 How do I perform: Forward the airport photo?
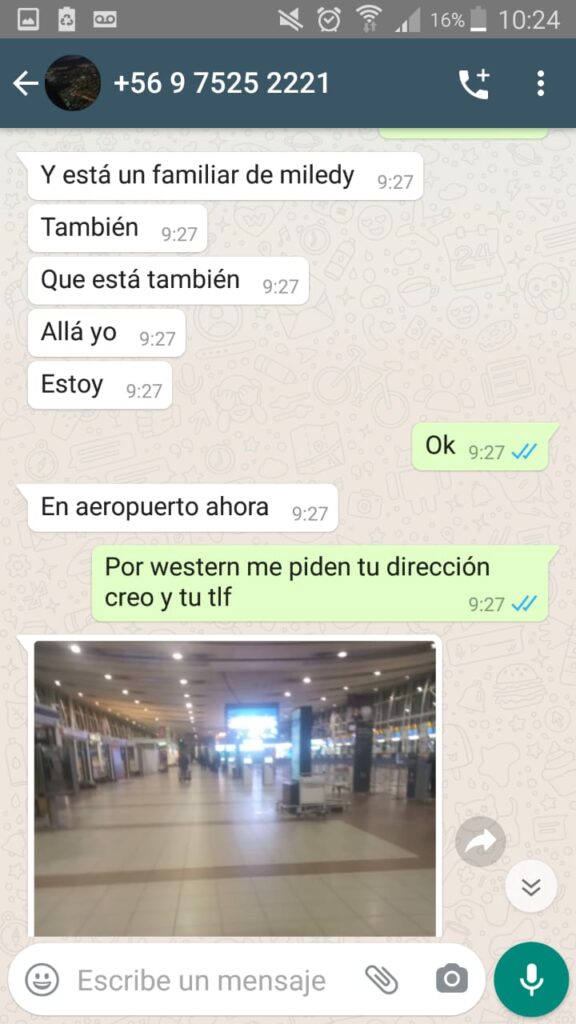click(481, 841)
